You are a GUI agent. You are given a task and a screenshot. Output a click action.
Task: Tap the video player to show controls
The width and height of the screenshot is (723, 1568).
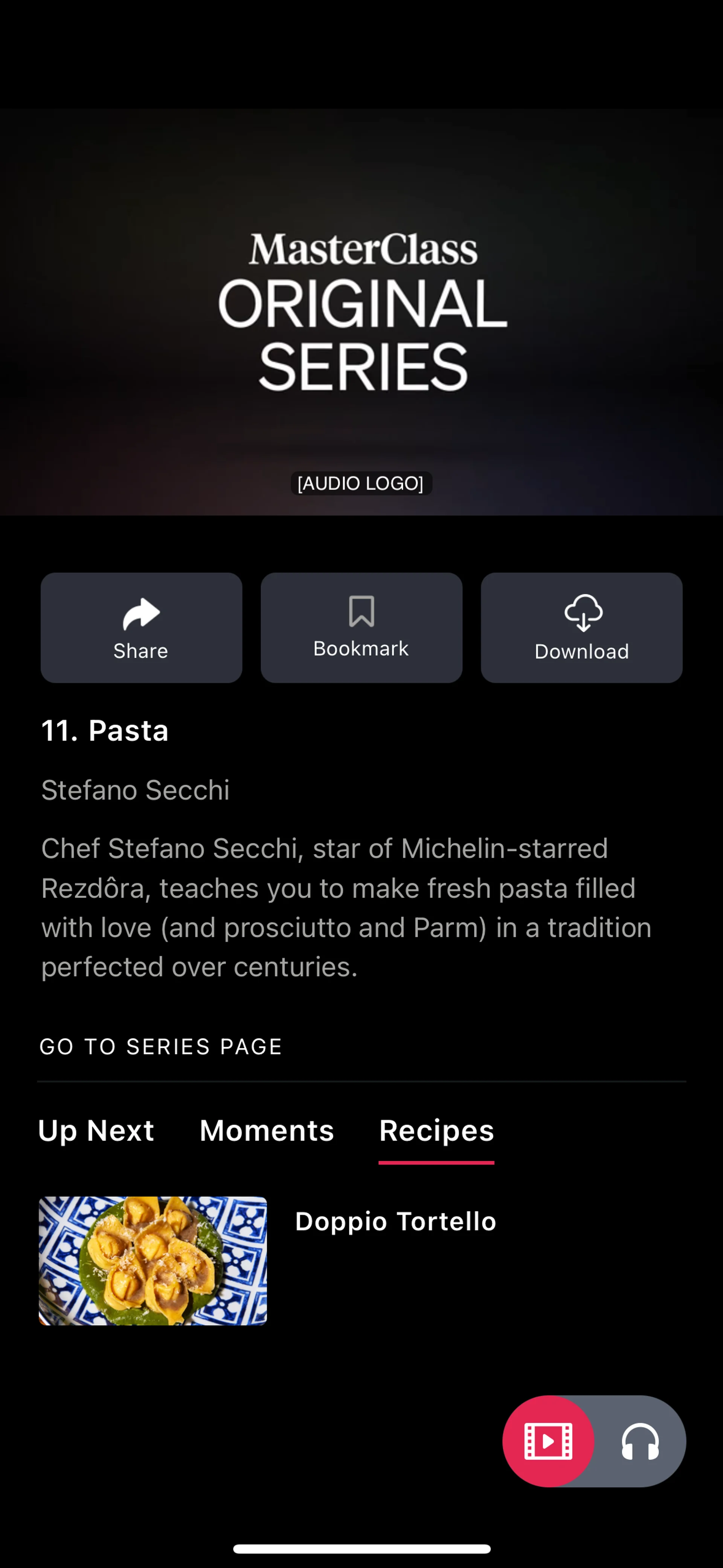coord(361,312)
